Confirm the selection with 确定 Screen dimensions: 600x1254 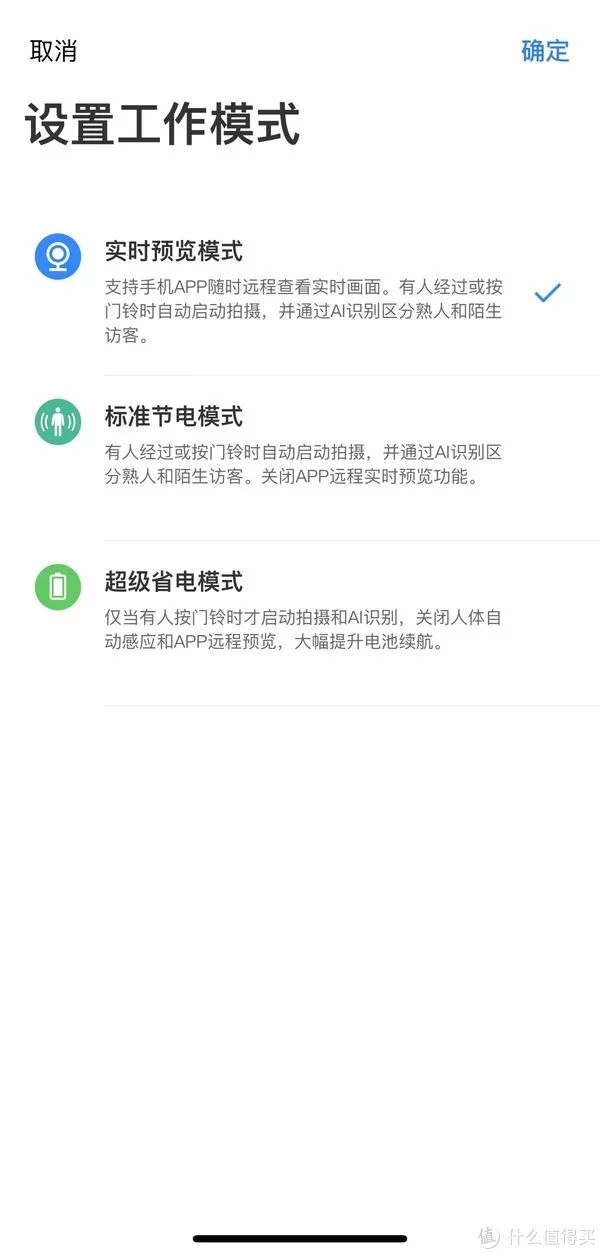click(x=545, y=52)
